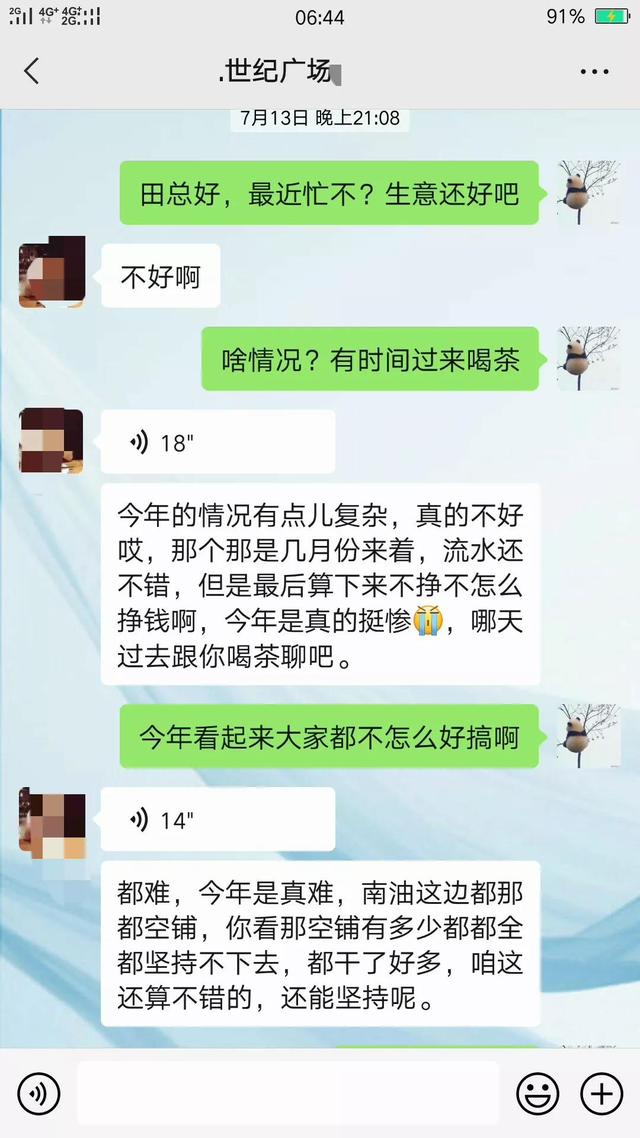Viewport: 640px width, 1138px height.
Task: Open contact avatar beside 不好啊
Action: coord(51,272)
